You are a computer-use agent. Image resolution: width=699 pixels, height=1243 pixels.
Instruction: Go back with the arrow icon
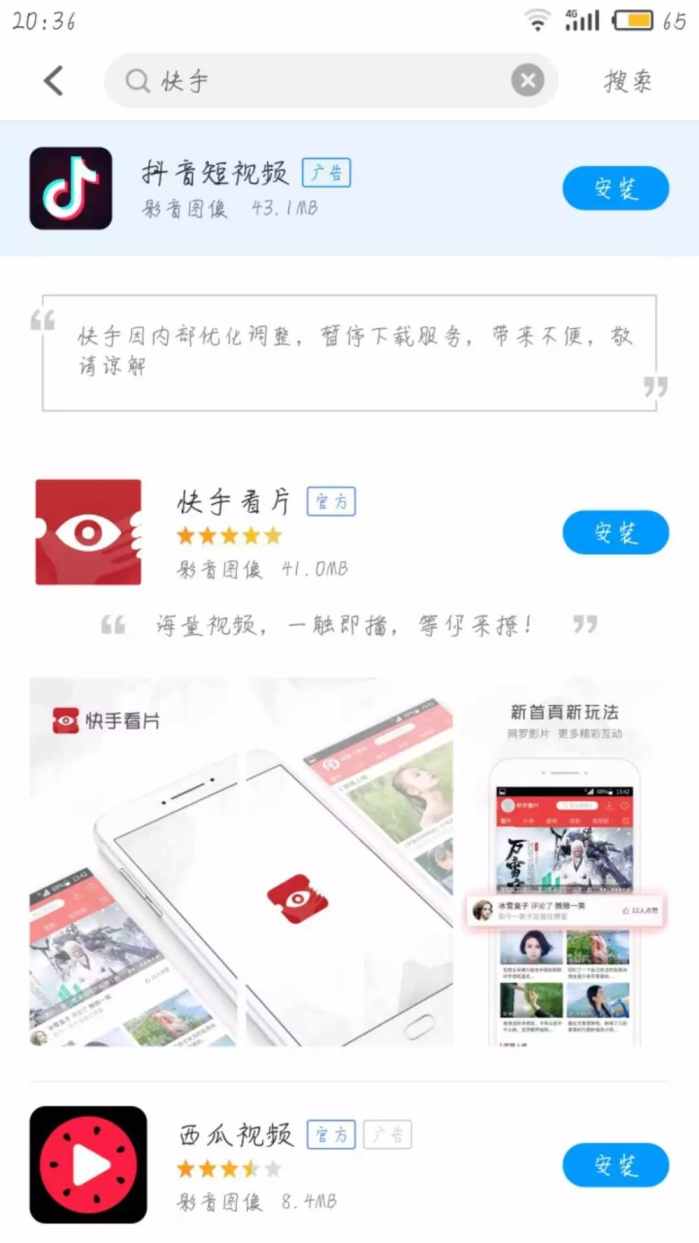[x=54, y=81]
